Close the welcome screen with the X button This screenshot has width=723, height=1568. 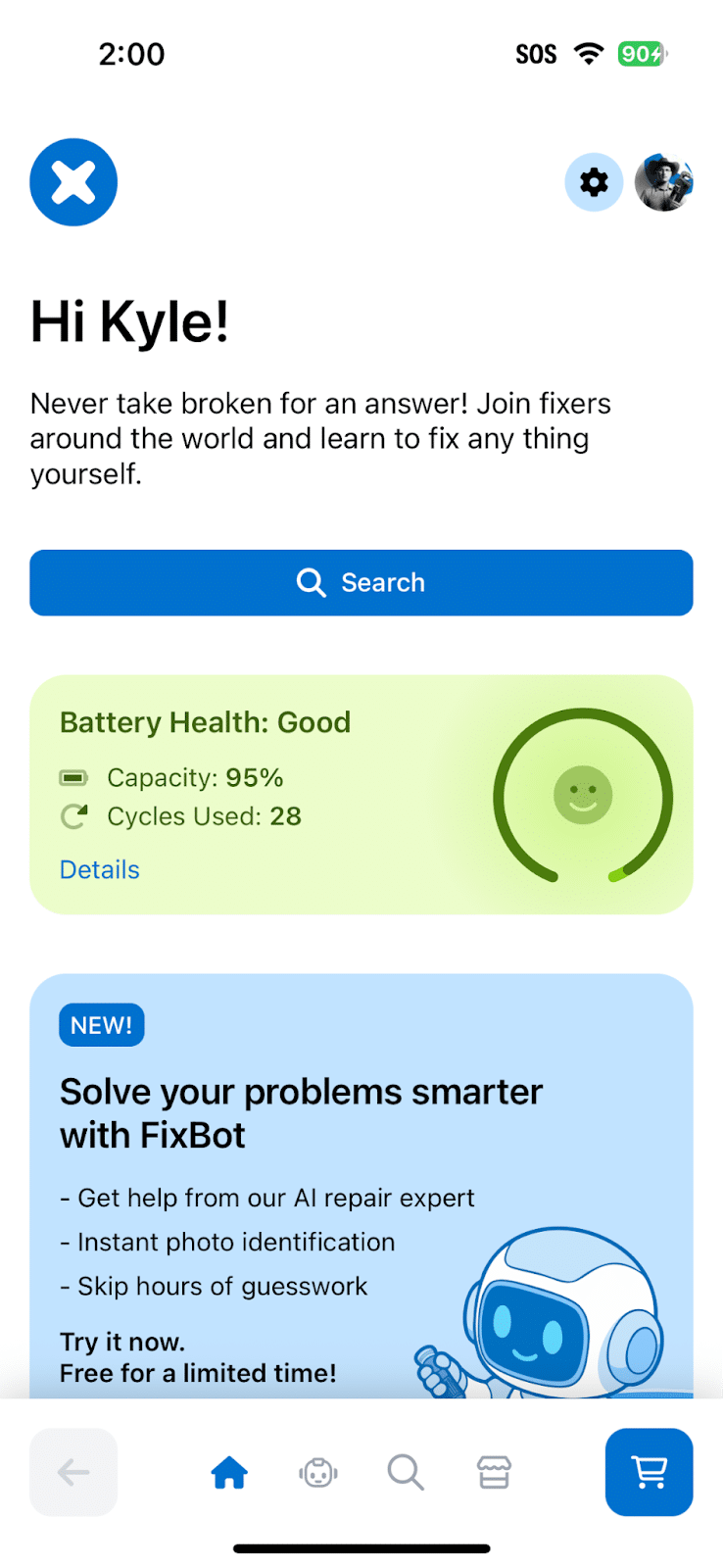[x=72, y=182]
